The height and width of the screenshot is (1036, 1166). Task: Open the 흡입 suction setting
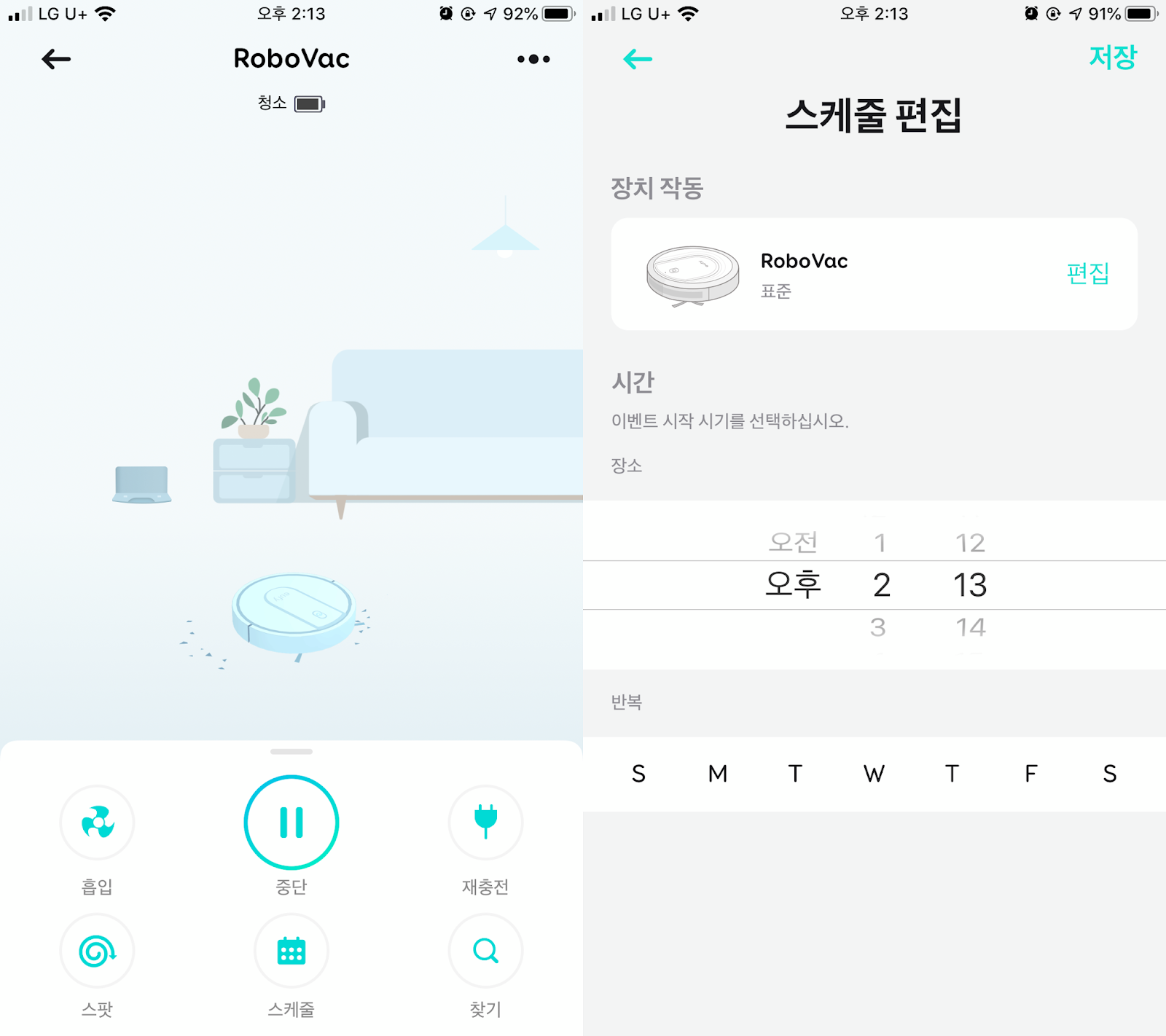pyautogui.click(x=97, y=823)
